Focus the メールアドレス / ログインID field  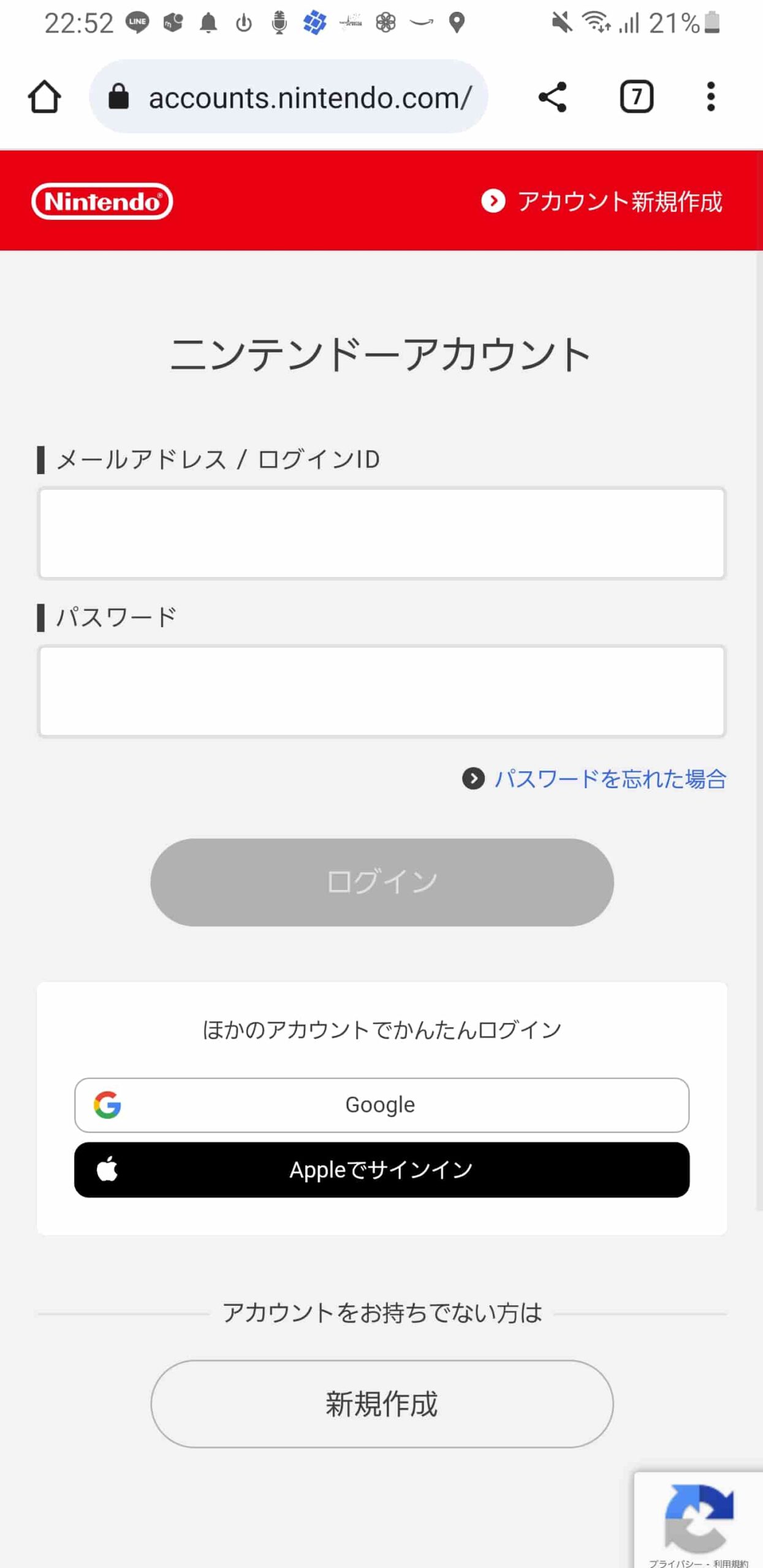[x=382, y=533]
